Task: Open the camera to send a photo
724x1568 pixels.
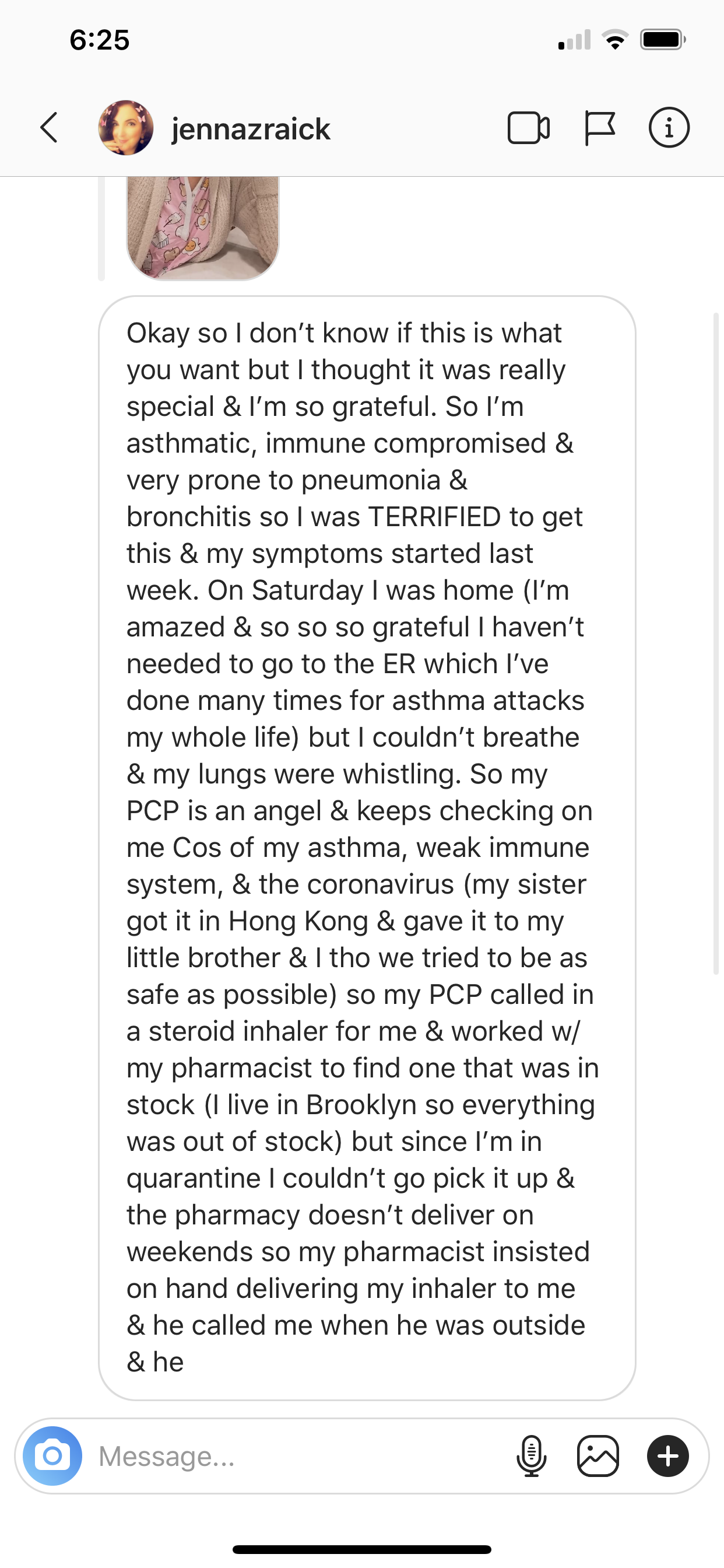Action: pos(52,1456)
